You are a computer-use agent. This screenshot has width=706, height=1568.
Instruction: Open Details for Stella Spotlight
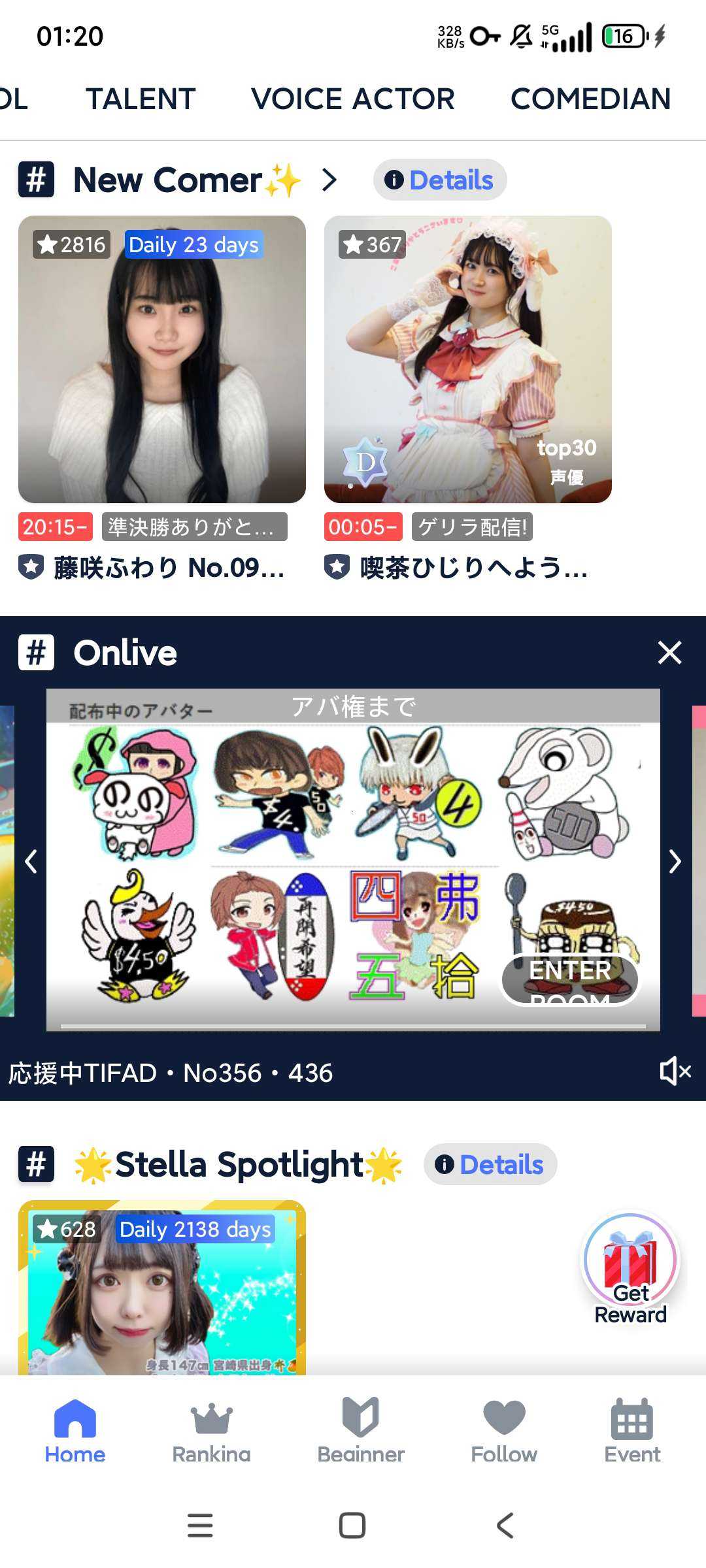point(490,1164)
